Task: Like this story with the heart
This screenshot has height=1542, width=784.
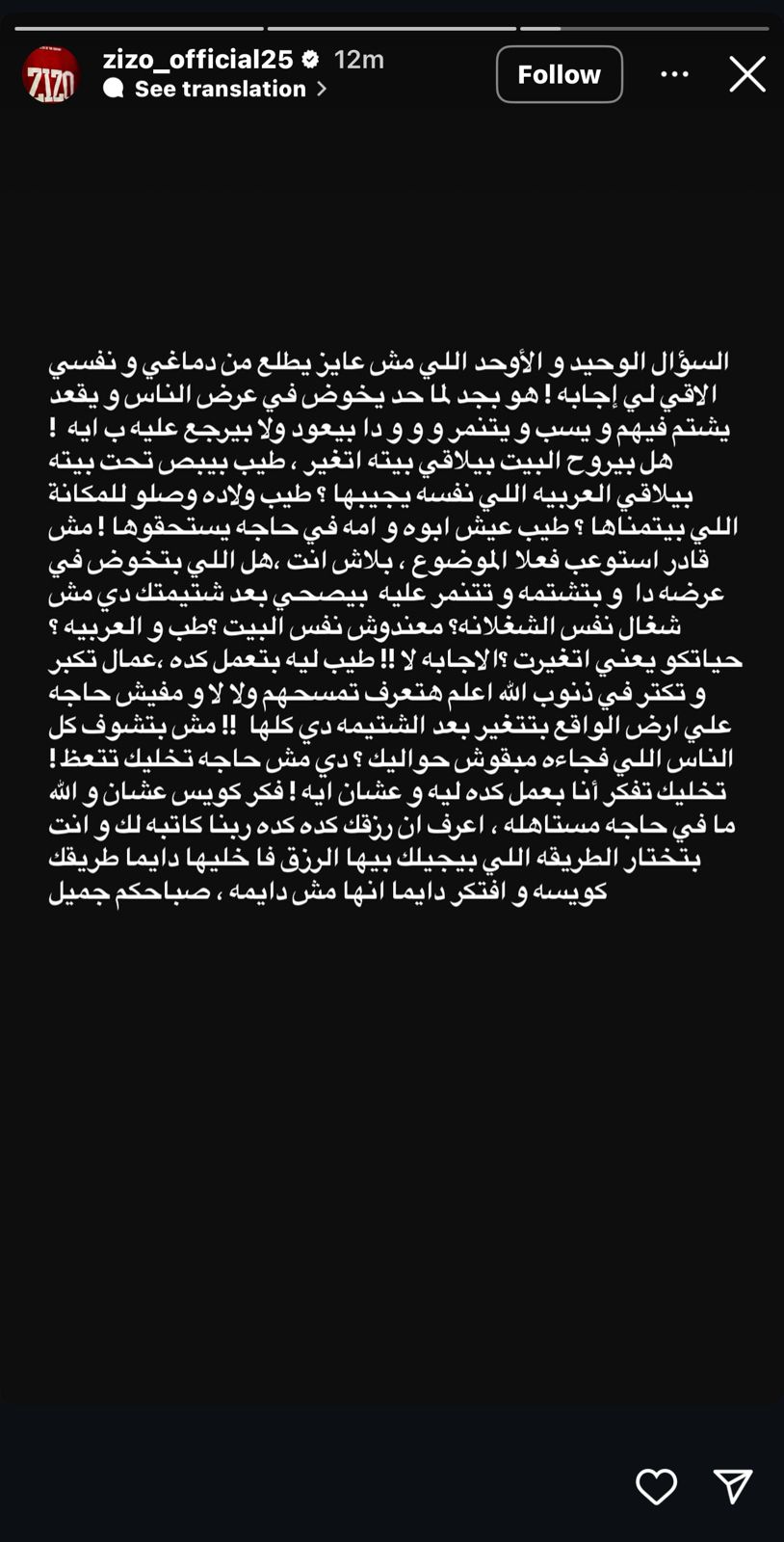Action: pyautogui.click(x=656, y=1486)
